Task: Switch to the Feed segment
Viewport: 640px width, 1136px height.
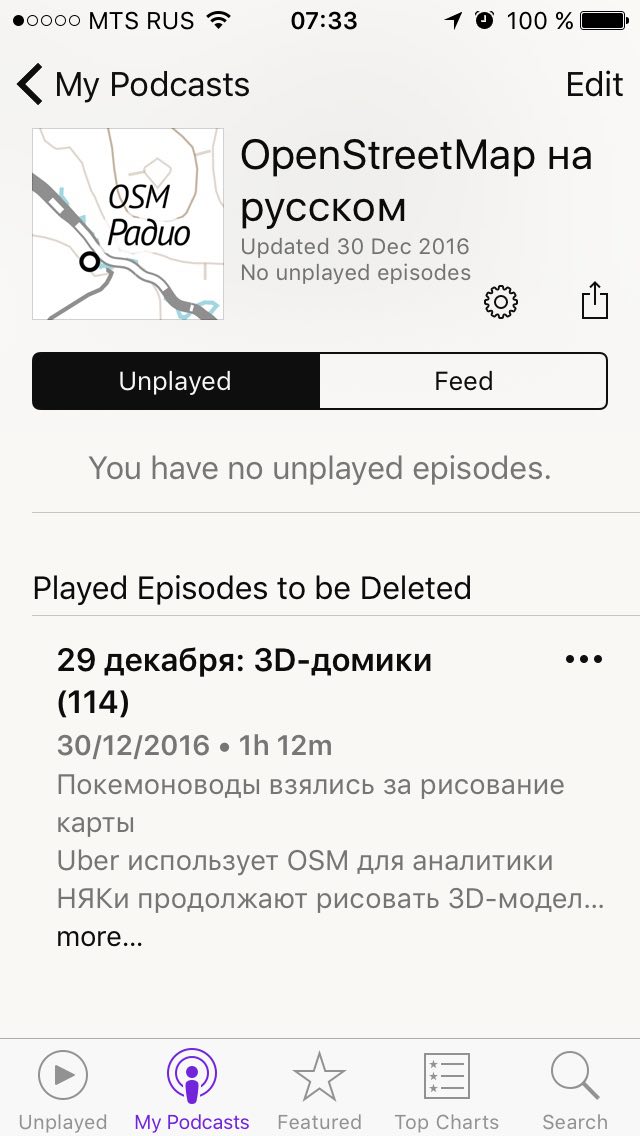Action: (463, 381)
